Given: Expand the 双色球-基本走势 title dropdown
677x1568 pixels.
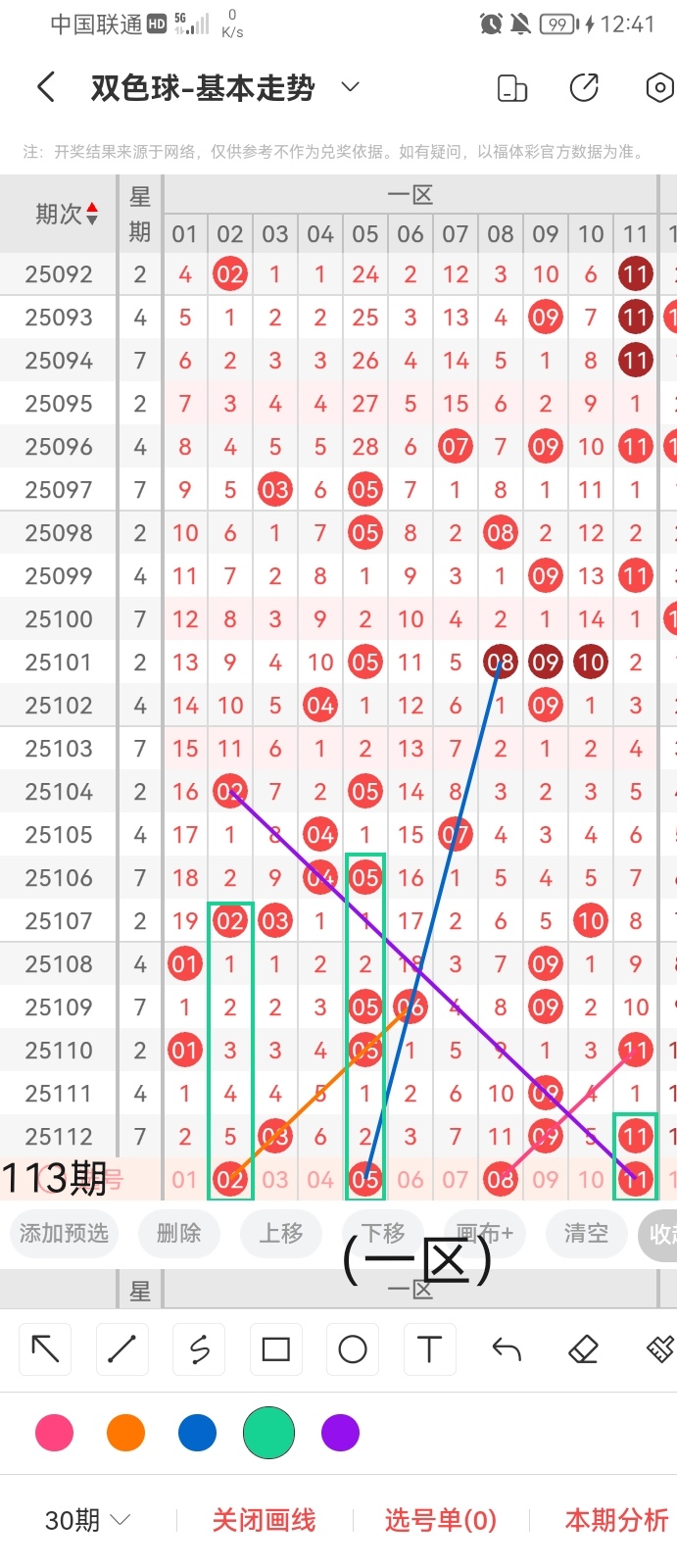Looking at the screenshot, I should pos(350,88).
